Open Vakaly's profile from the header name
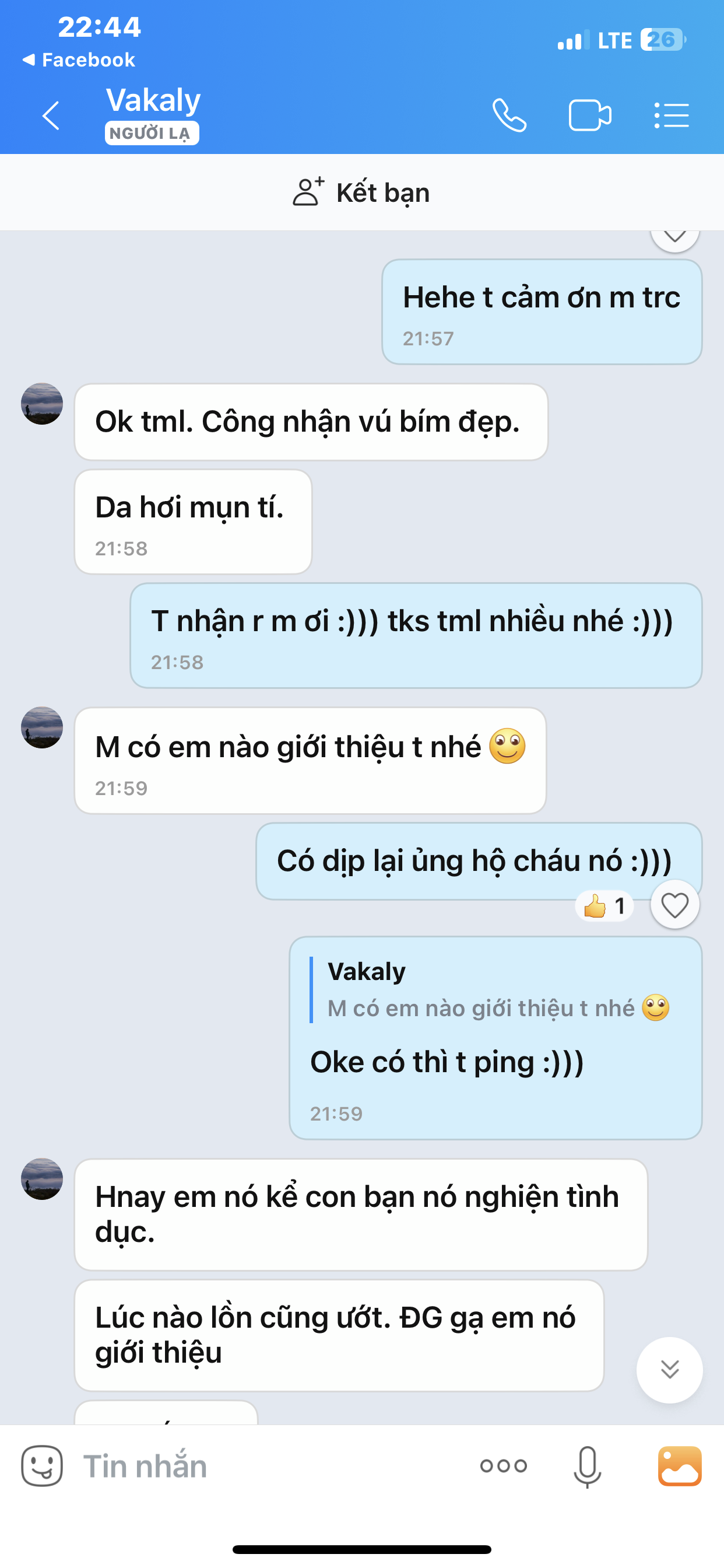Screen dimensions: 724x1568 (x=153, y=100)
